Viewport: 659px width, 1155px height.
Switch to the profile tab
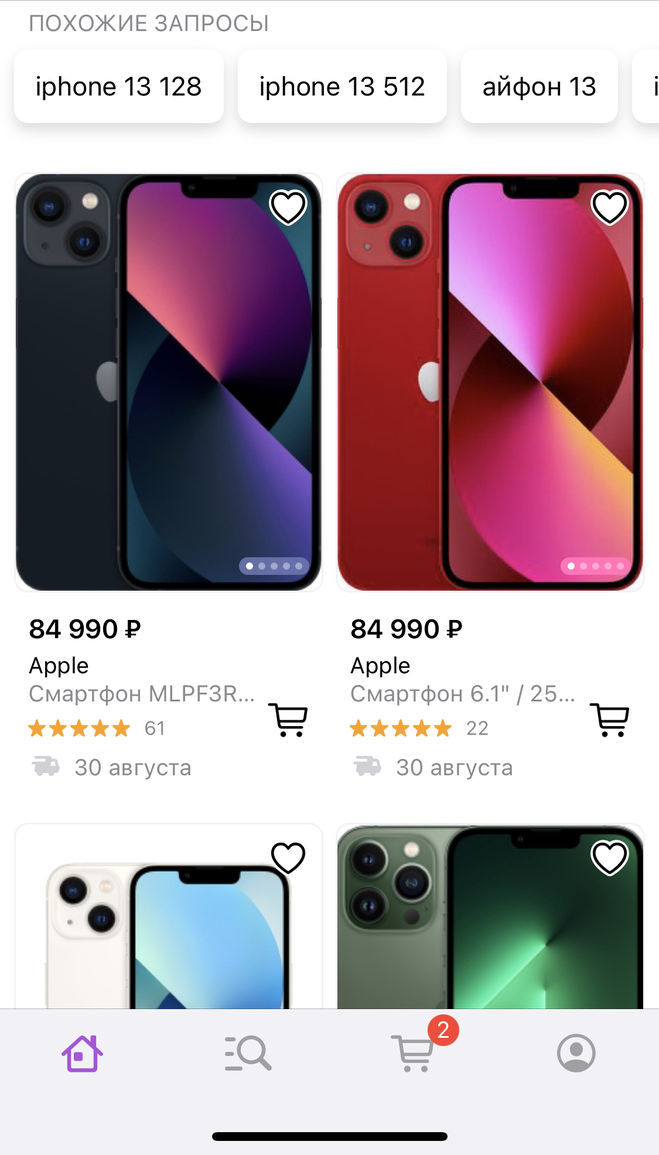(x=576, y=1053)
